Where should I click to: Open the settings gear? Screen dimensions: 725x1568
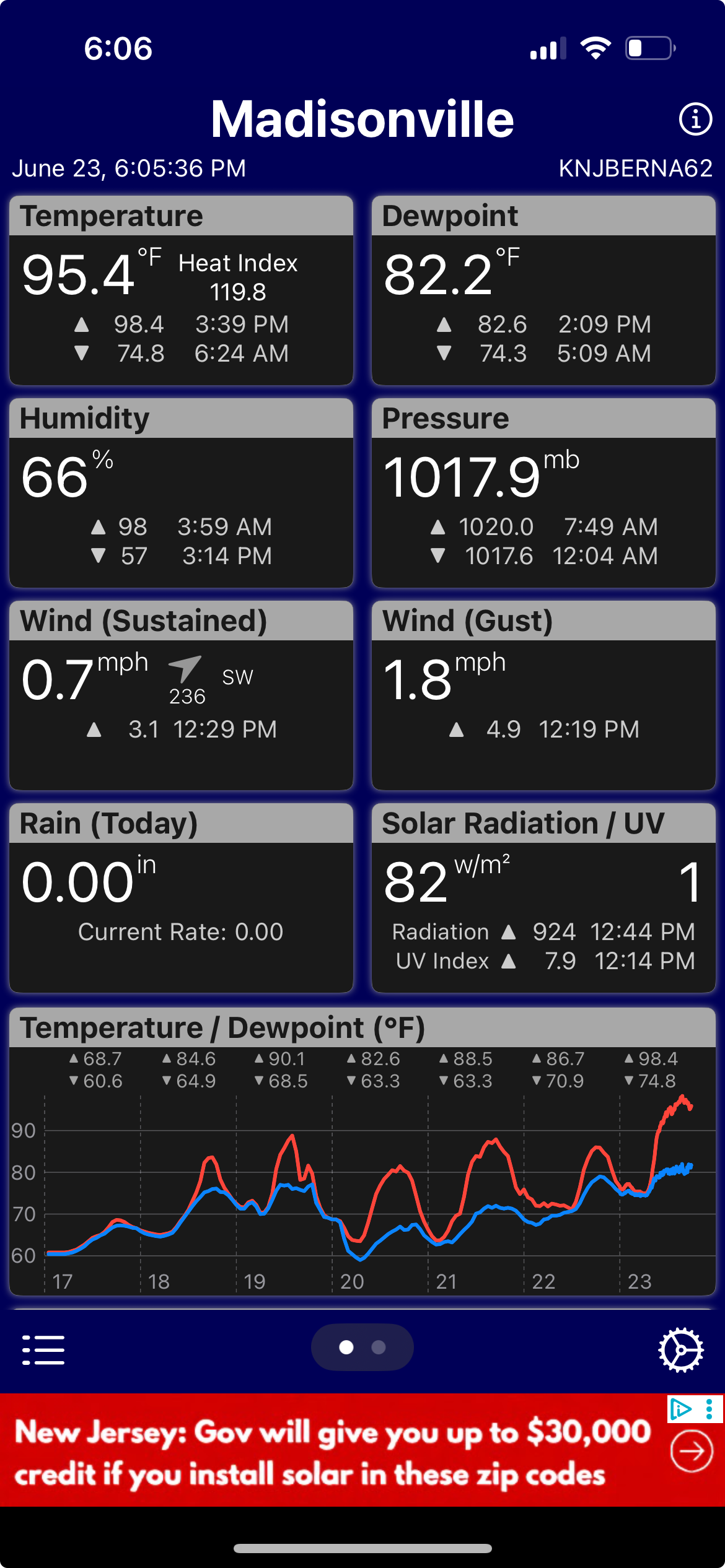[x=680, y=1350]
